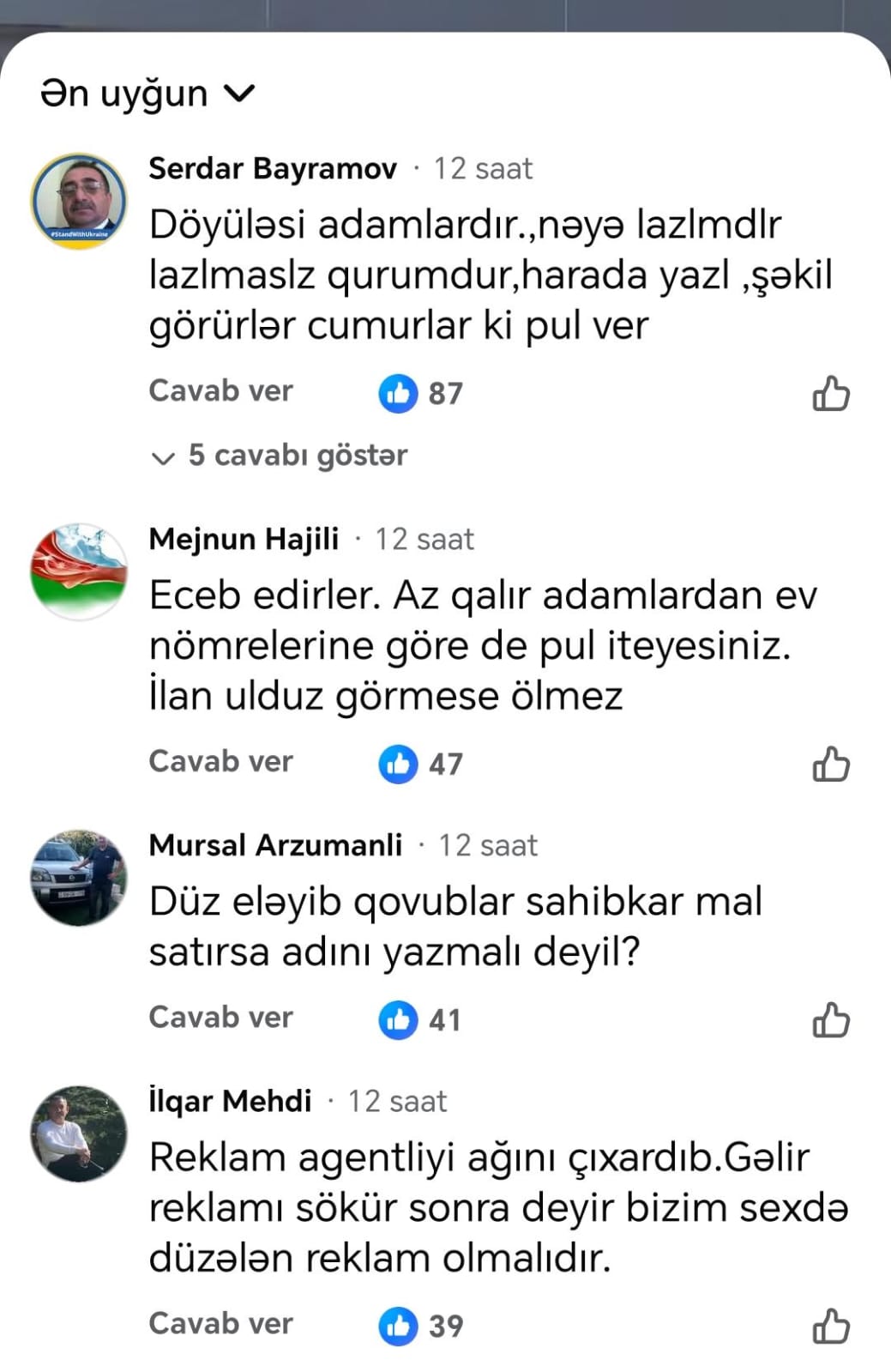891x1372 pixels.
Task: Like Serdar Bayramov's comment
Action: [x=830, y=394]
